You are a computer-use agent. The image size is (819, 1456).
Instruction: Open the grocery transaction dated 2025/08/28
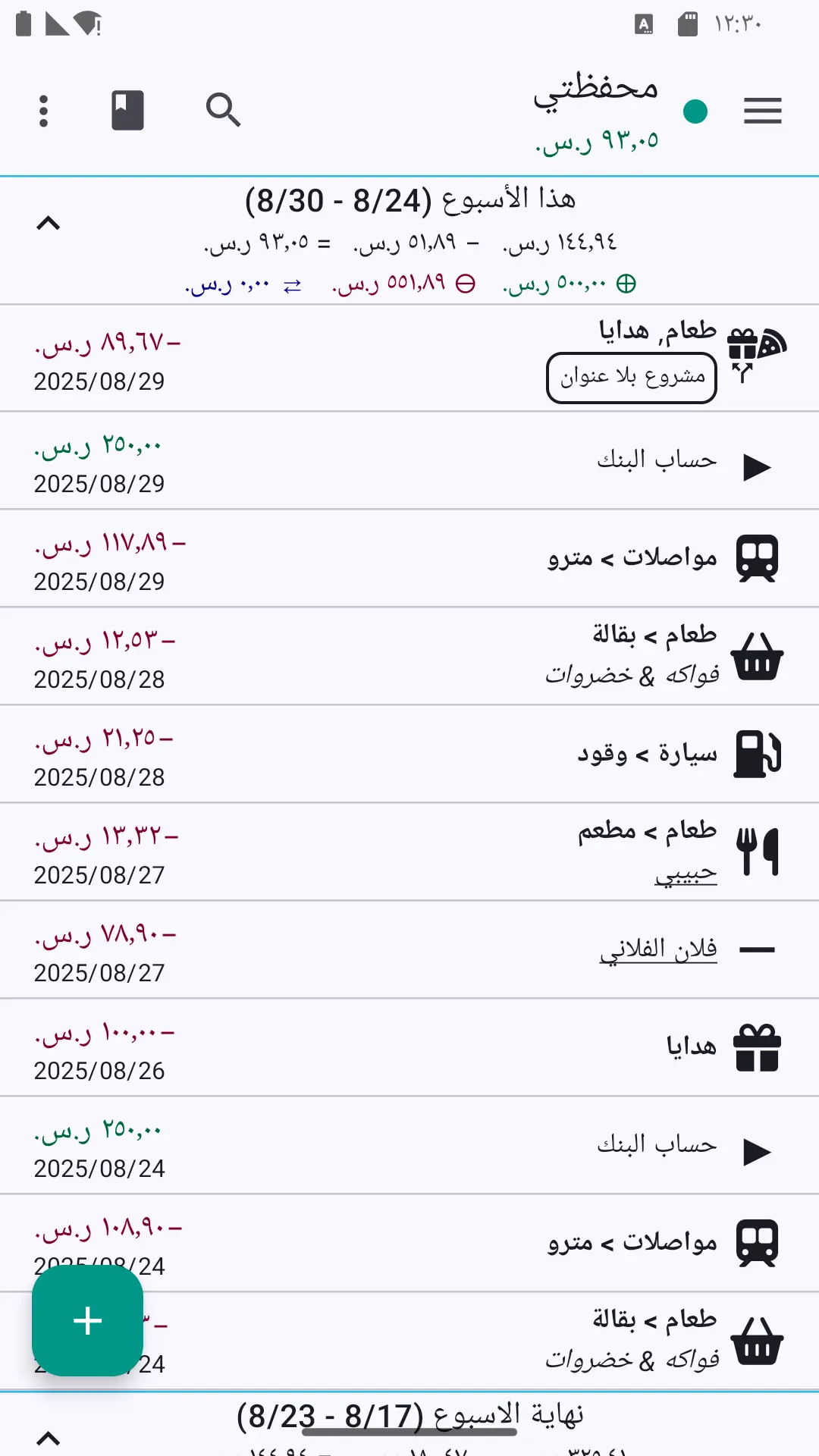(x=409, y=657)
